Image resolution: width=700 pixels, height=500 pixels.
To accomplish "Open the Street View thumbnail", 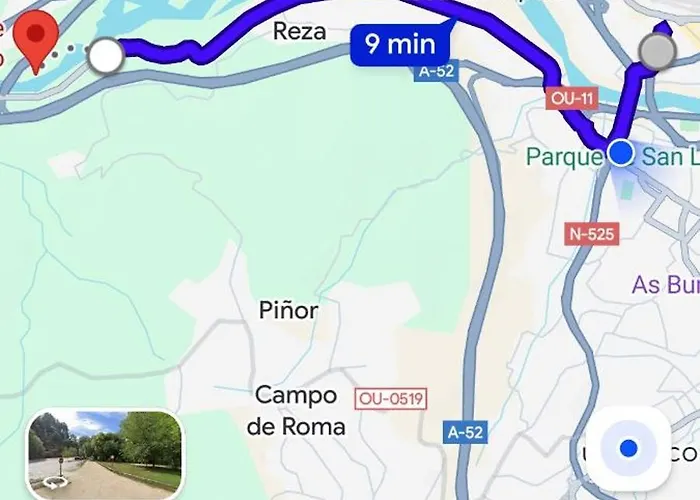I will (105, 454).
